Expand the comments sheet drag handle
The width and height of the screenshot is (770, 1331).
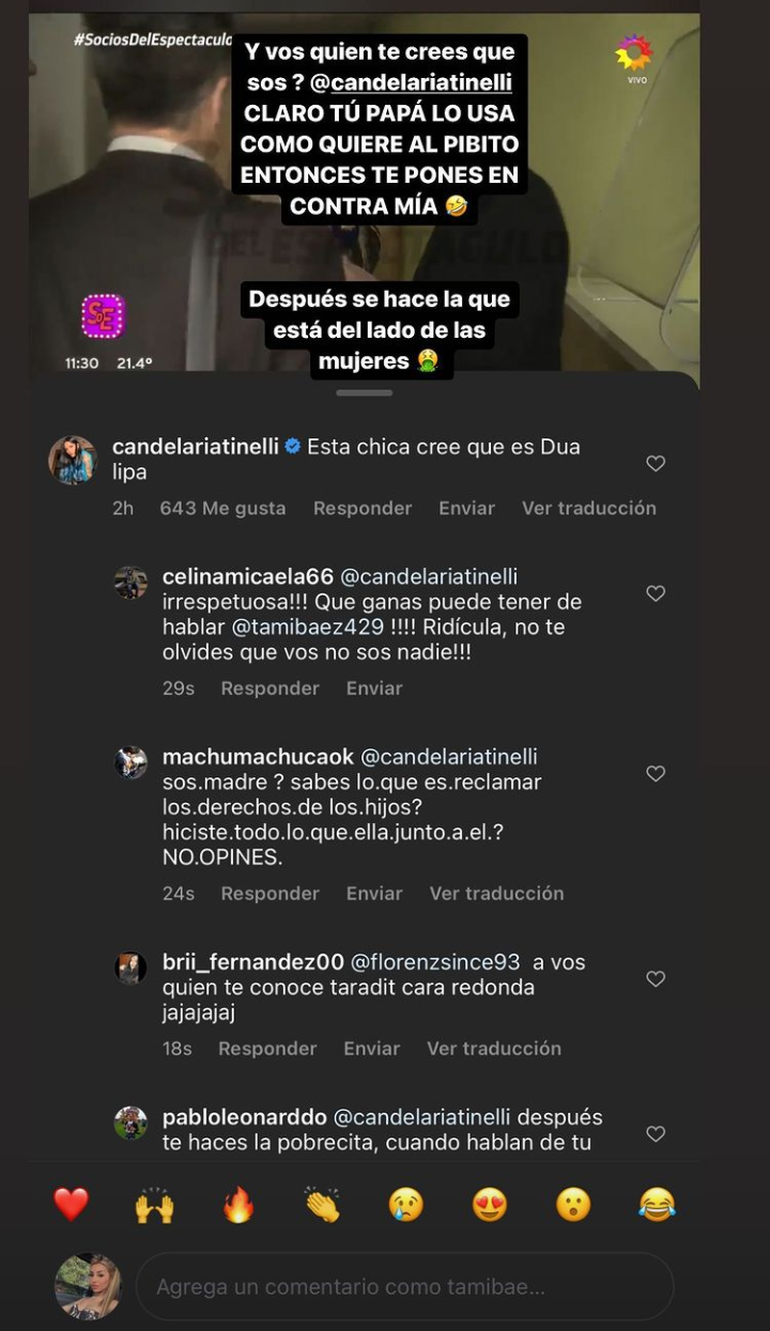364,395
